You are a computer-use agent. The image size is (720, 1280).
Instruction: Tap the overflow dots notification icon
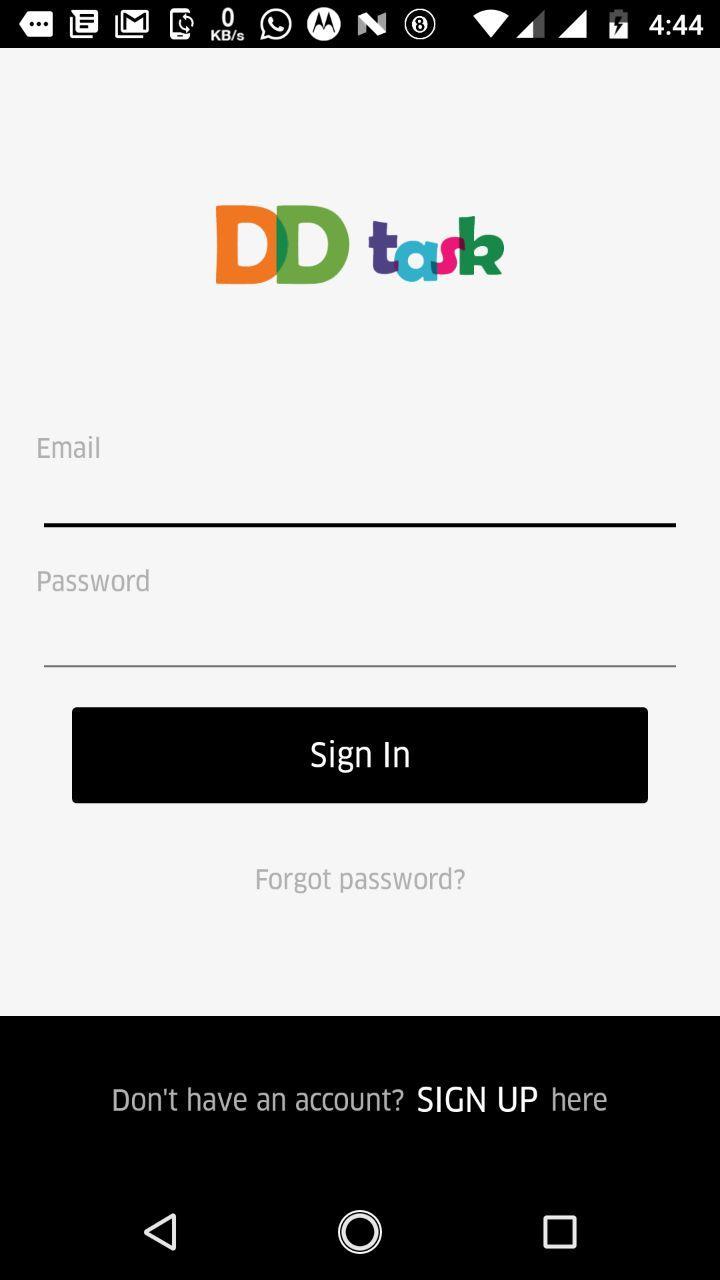pyautogui.click(x=37, y=22)
